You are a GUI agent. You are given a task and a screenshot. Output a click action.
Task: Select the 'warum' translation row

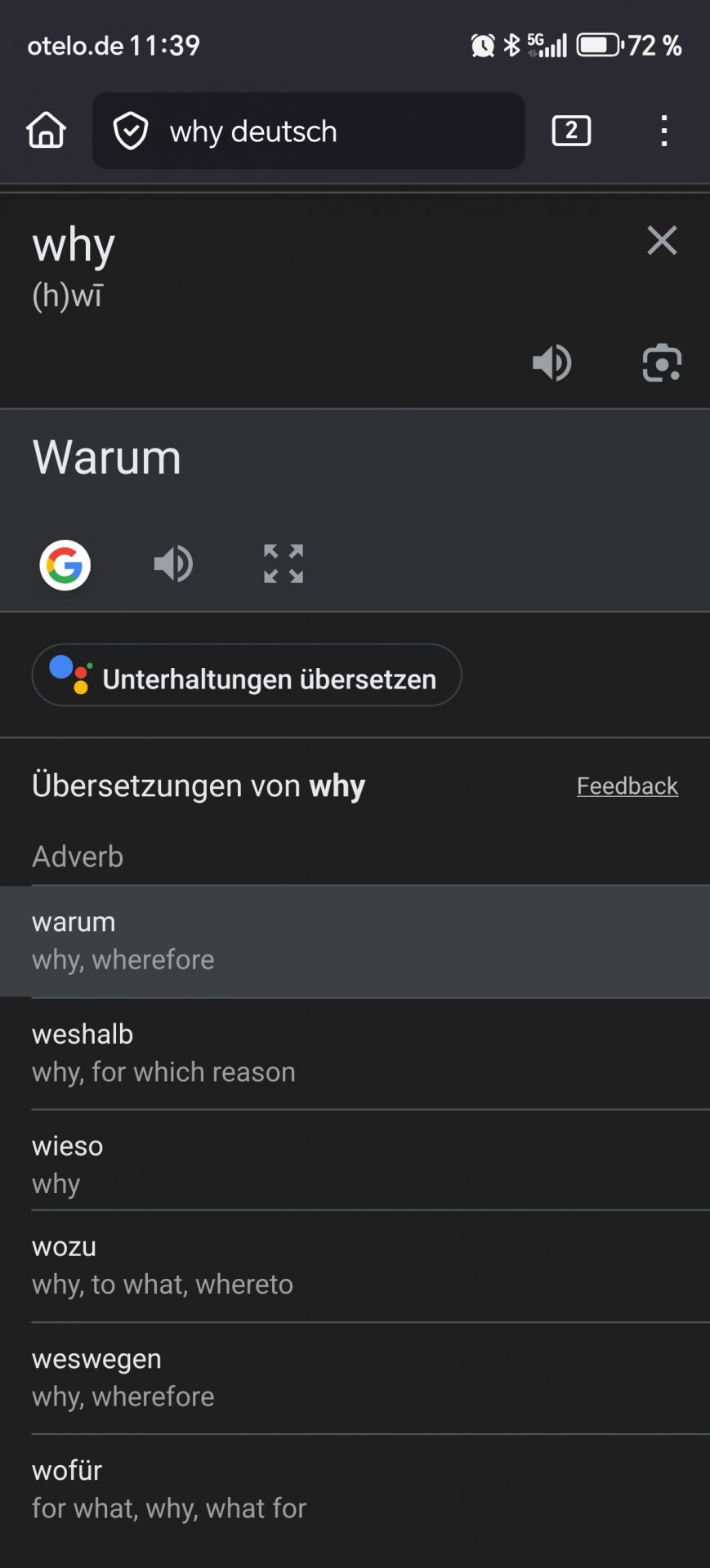[355, 941]
